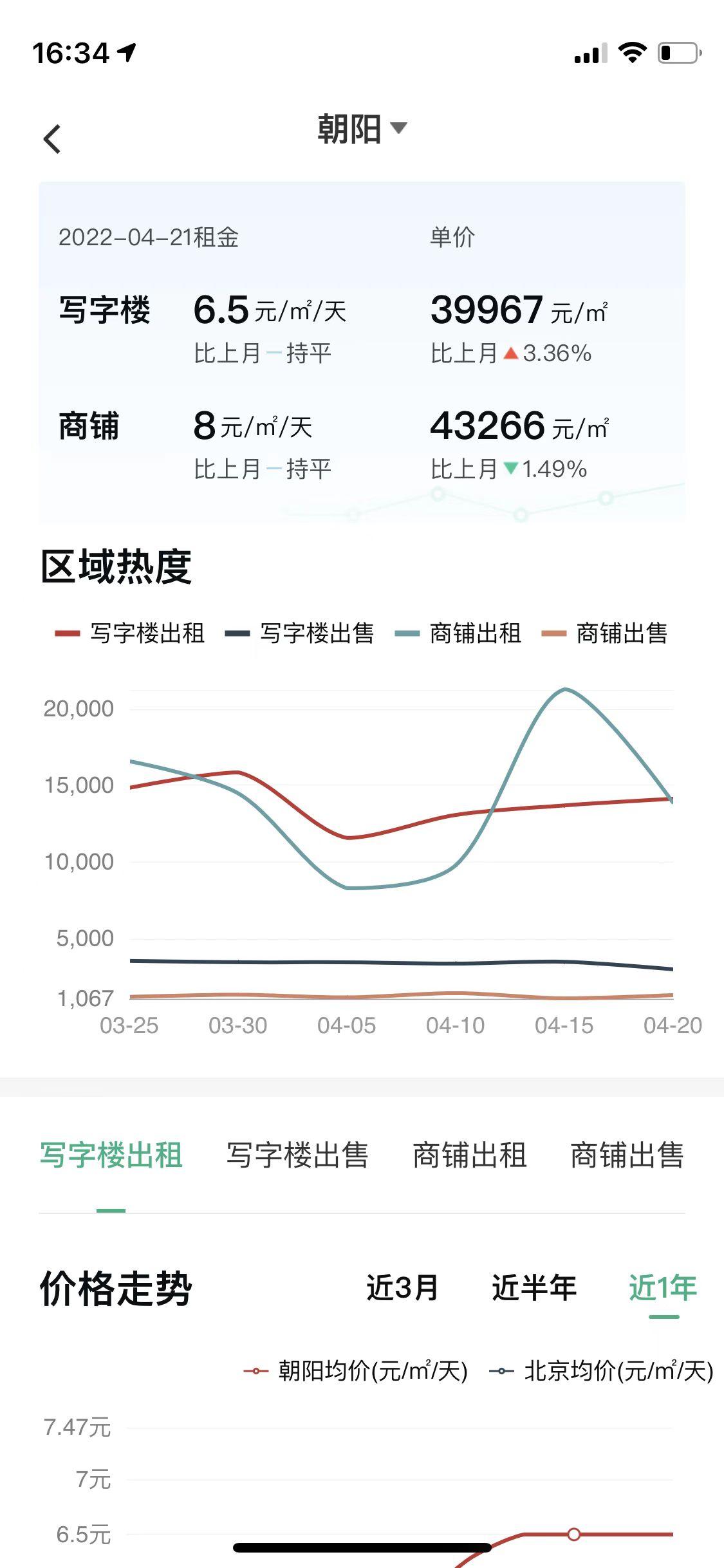Select the 写字楼出租 tab
Screen dimensions: 724x1568
tap(111, 1155)
